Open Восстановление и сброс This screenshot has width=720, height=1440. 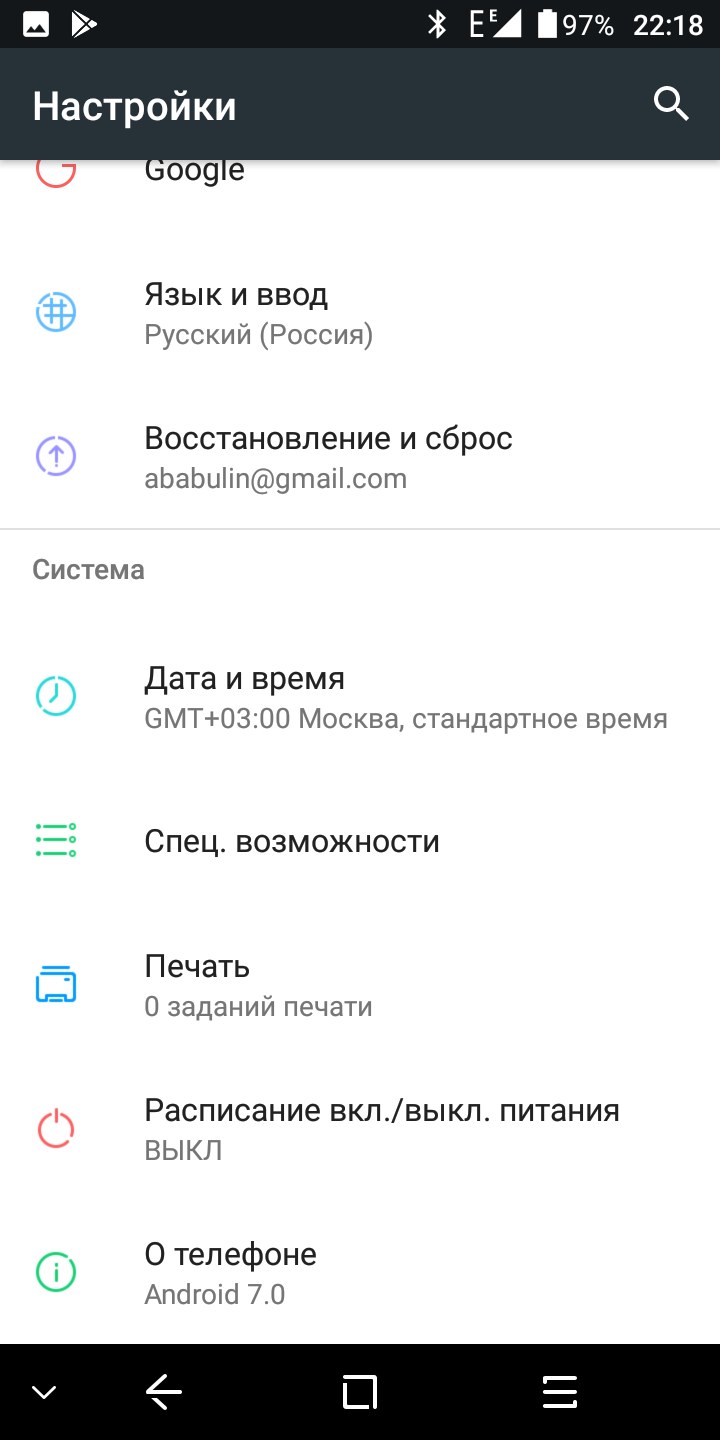coord(360,457)
